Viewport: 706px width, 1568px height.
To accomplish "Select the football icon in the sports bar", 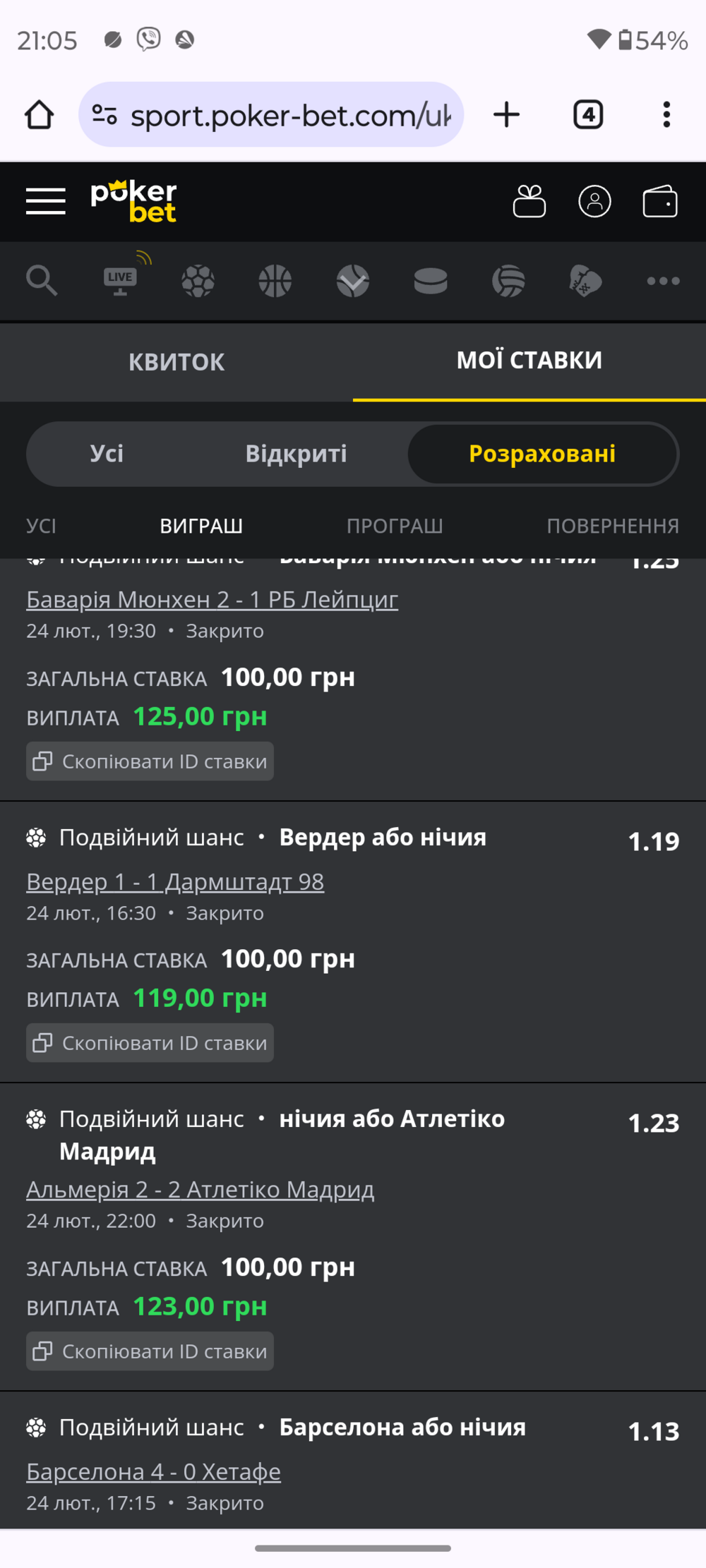I will pos(198,281).
